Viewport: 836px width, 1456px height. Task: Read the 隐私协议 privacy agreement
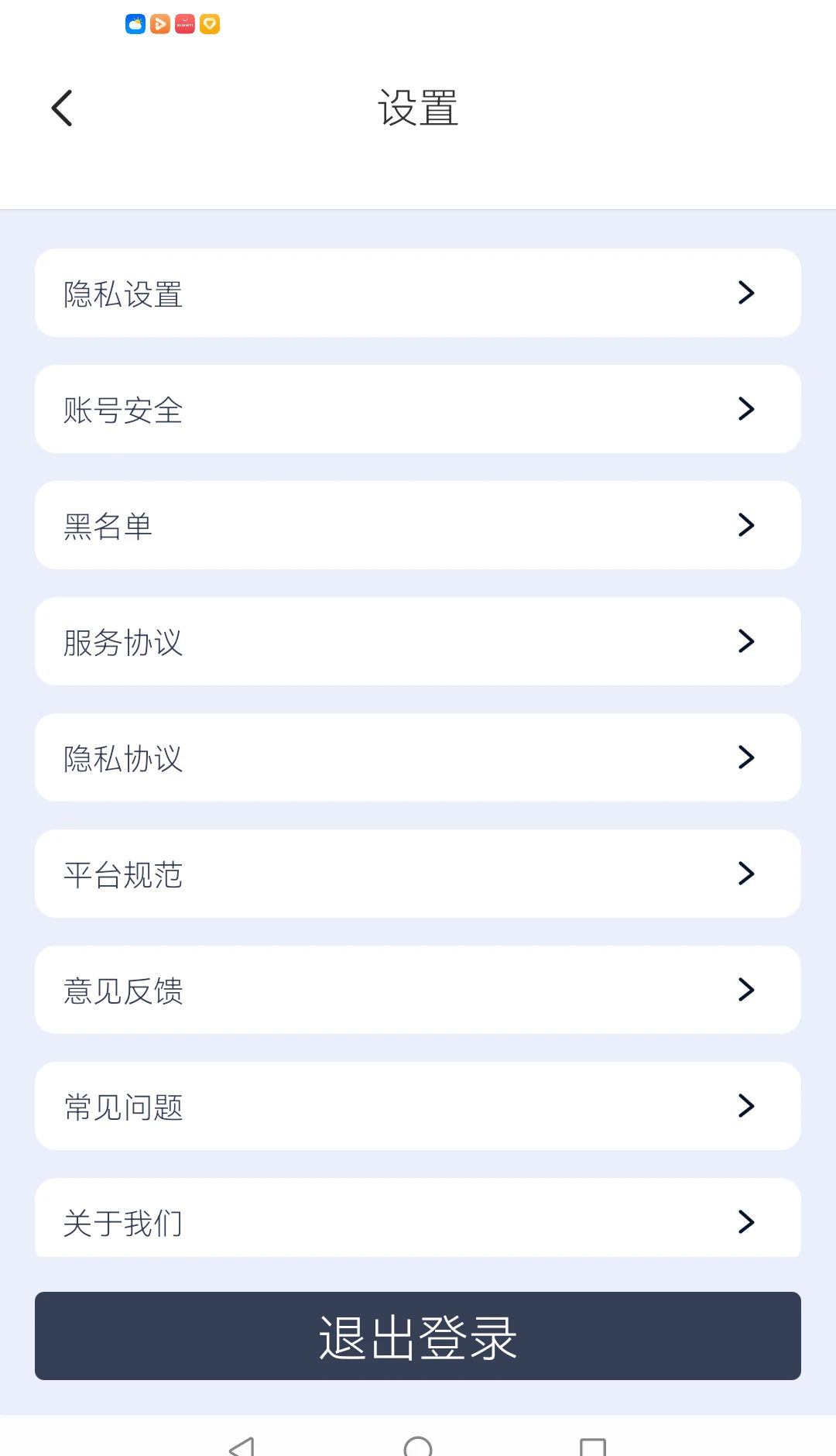coord(418,757)
